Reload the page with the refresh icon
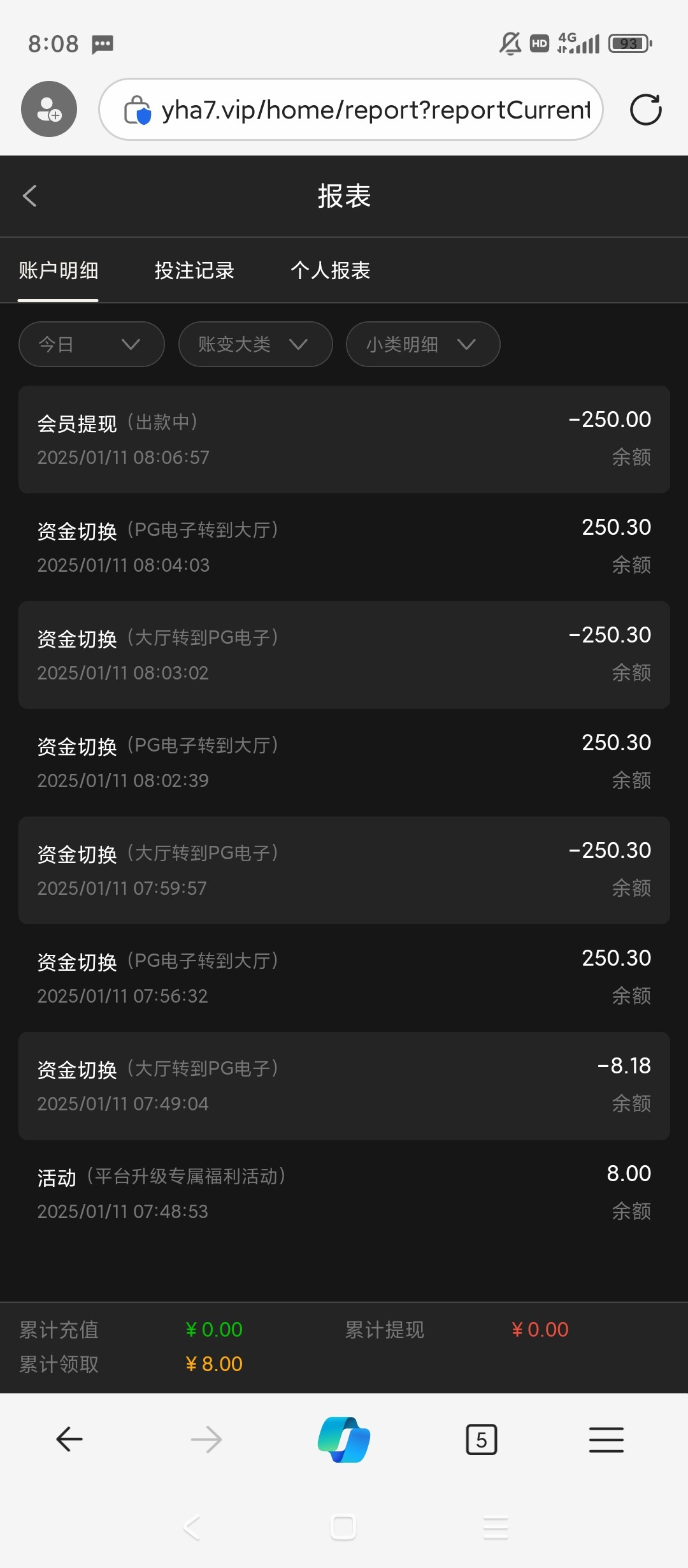Viewport: 688px width, 1568px height. pyautogui.click(x=645, y=110)
